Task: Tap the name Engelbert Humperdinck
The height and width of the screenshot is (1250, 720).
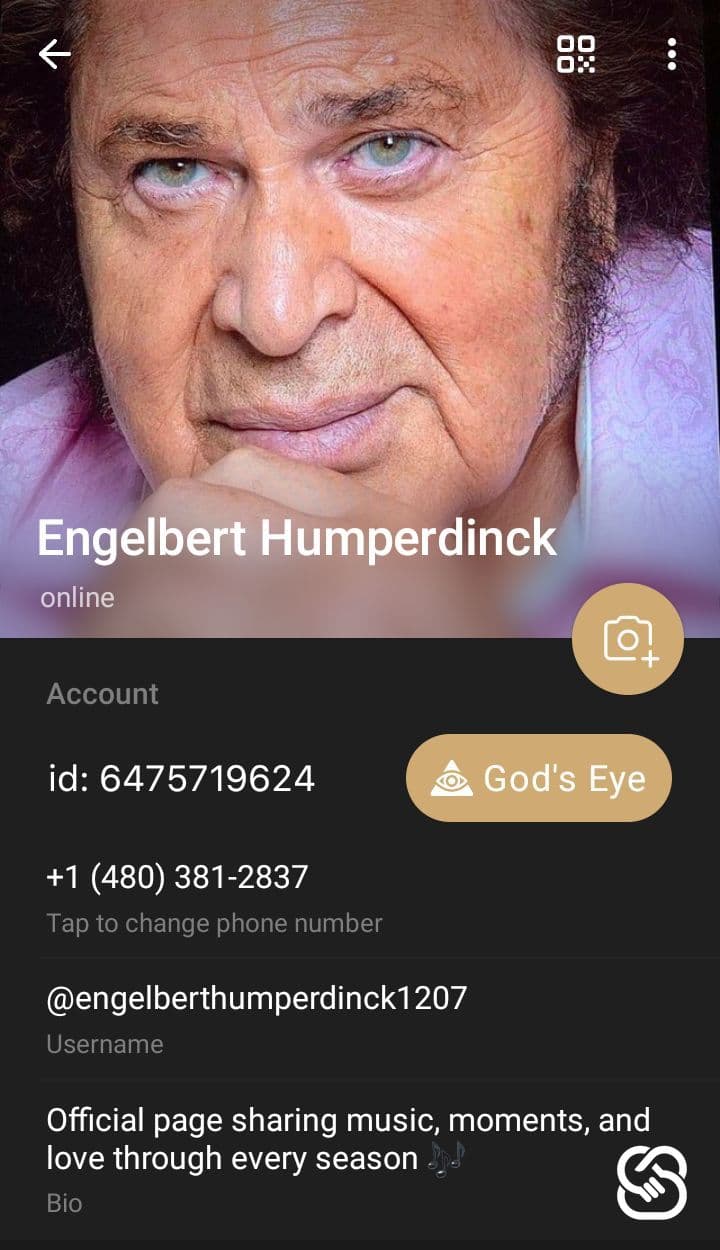Action: pyautogui.click(x=297, y=537)
